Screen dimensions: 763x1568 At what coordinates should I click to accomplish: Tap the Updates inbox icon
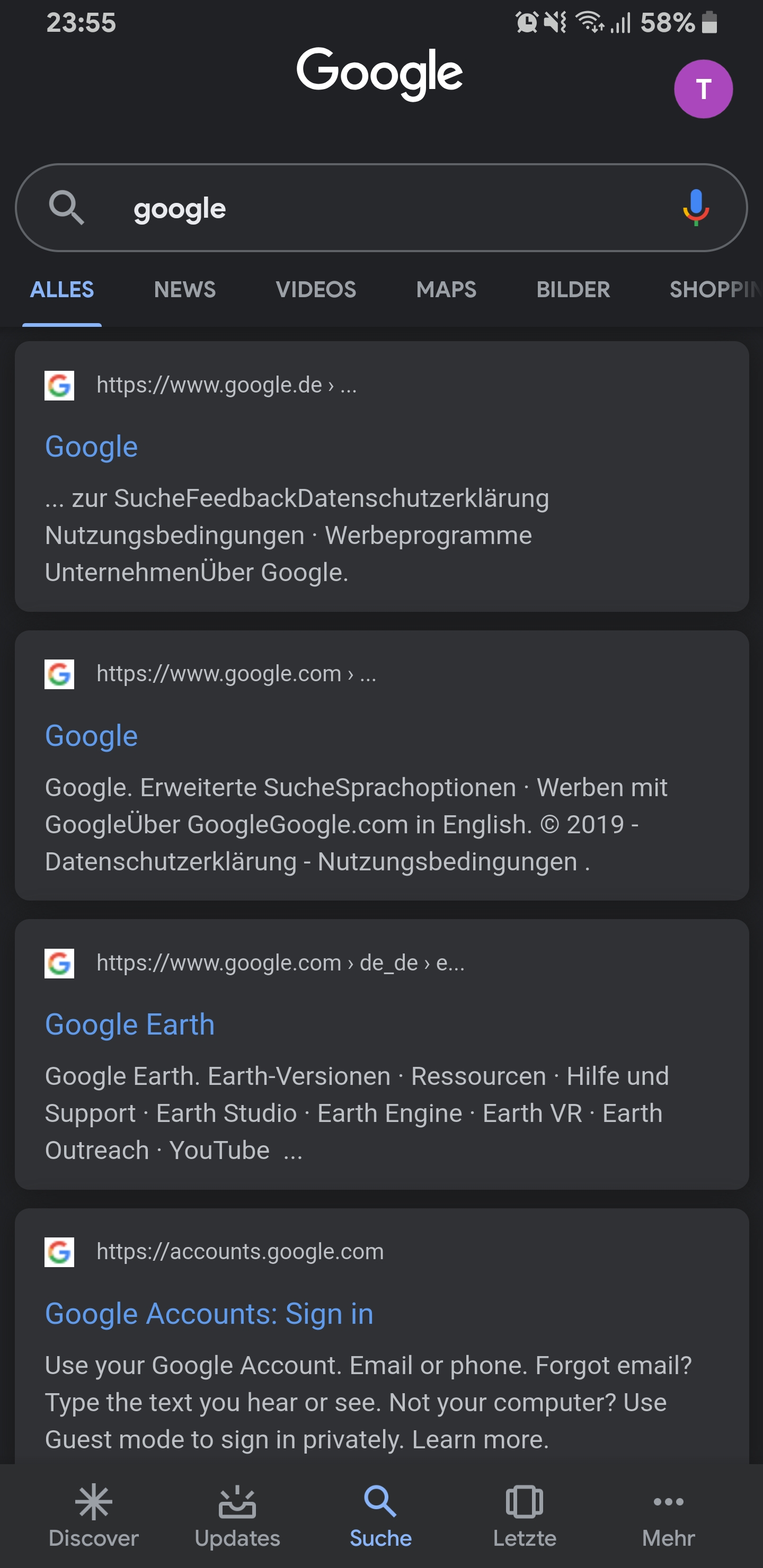(237, 1501)
